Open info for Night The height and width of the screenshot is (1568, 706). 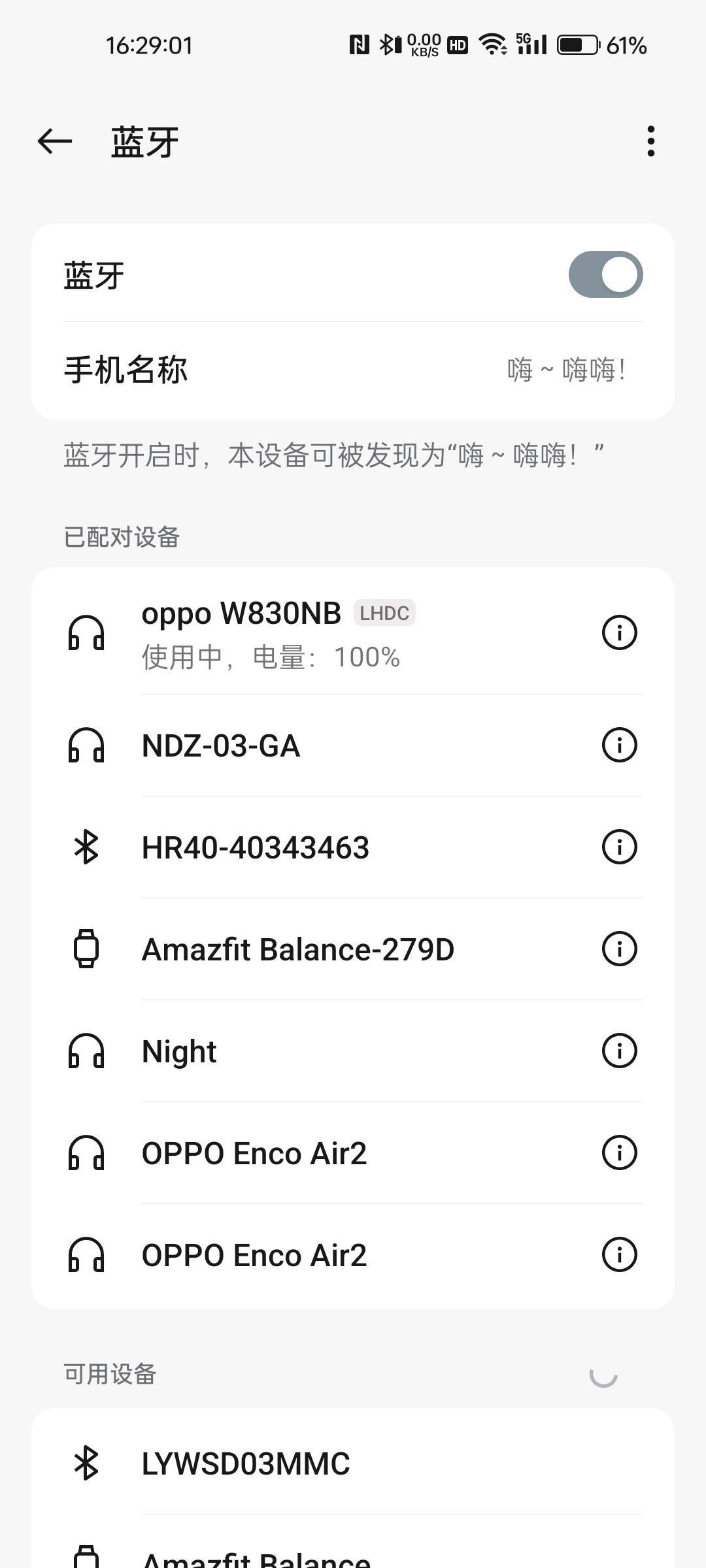619,1051
